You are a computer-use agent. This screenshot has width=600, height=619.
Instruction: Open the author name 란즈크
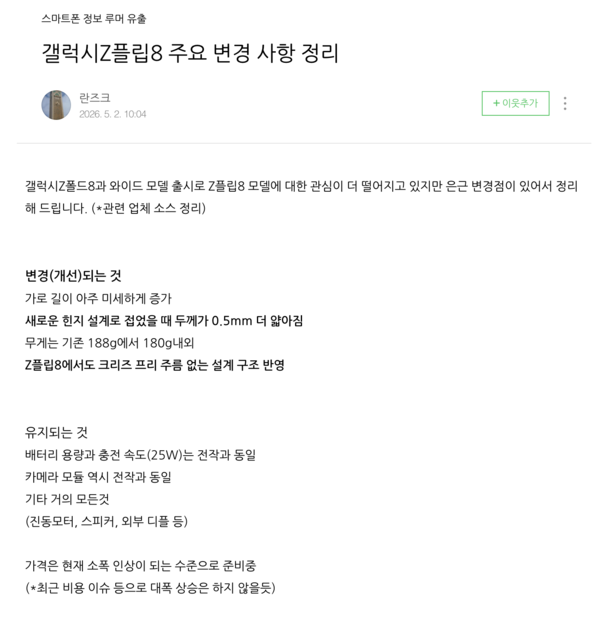pyautogui.click(x=95, y=98)
